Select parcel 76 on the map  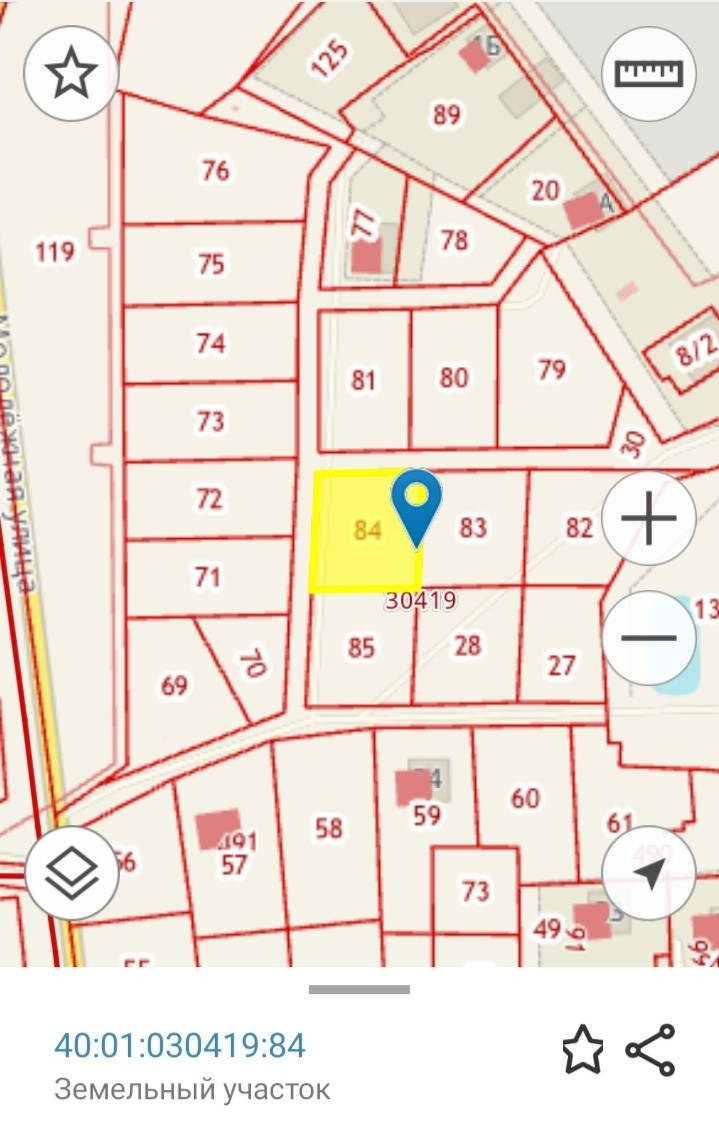point(215,171)
